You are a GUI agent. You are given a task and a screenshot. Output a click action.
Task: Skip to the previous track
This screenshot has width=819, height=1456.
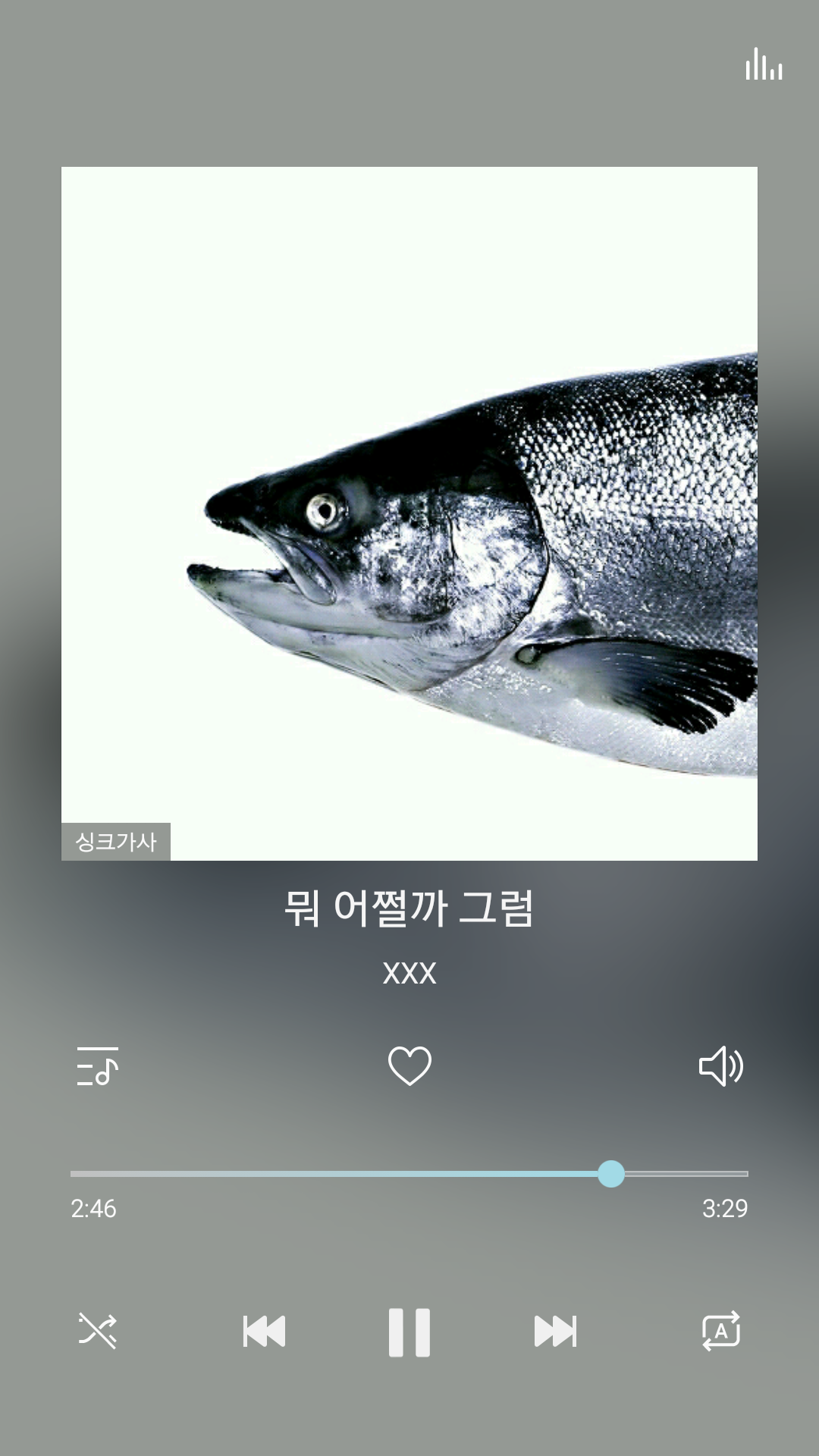coord(264,1331)
